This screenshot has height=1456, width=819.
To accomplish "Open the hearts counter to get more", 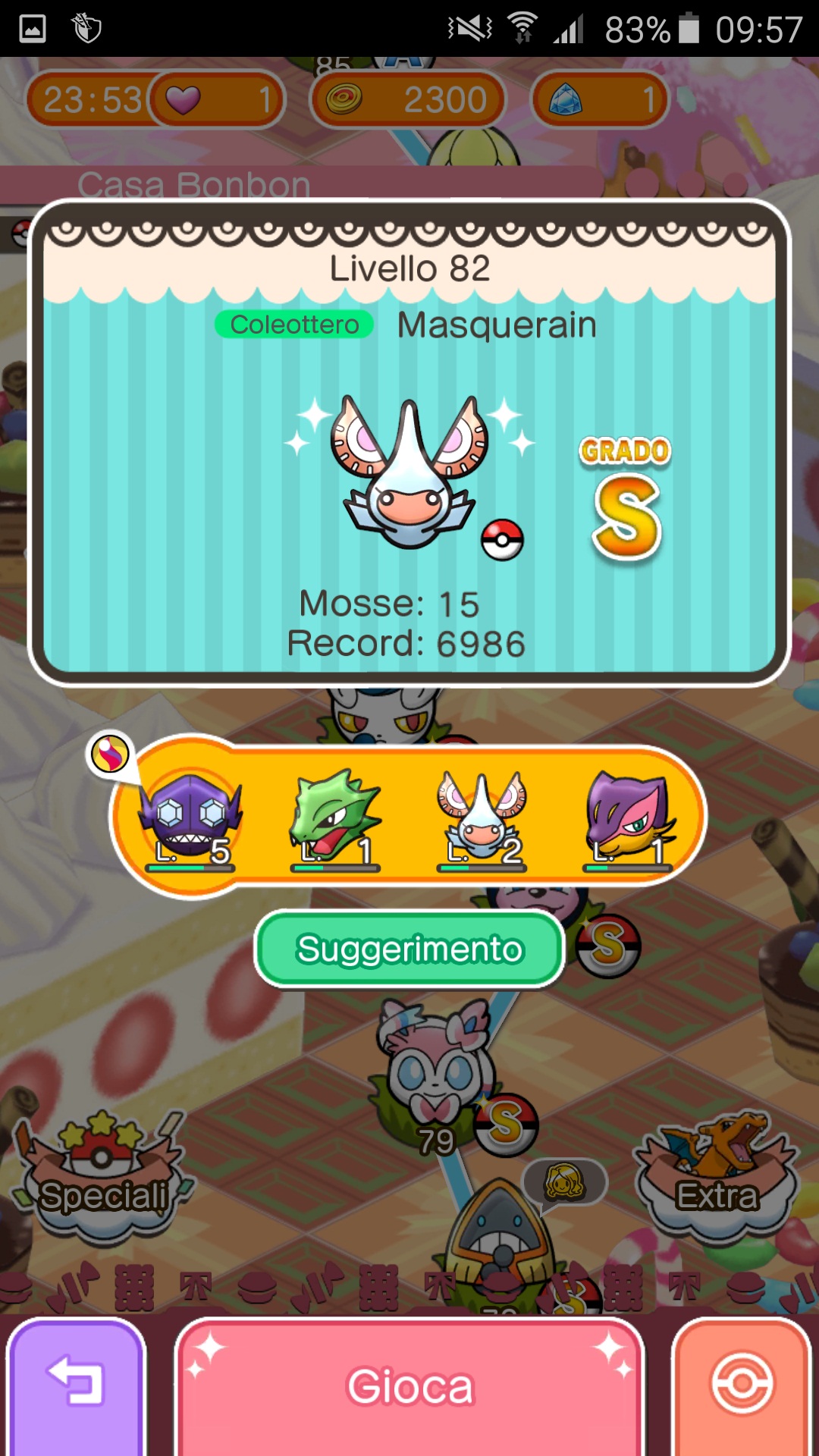I will pyautogui.click(x=216, y=99).
